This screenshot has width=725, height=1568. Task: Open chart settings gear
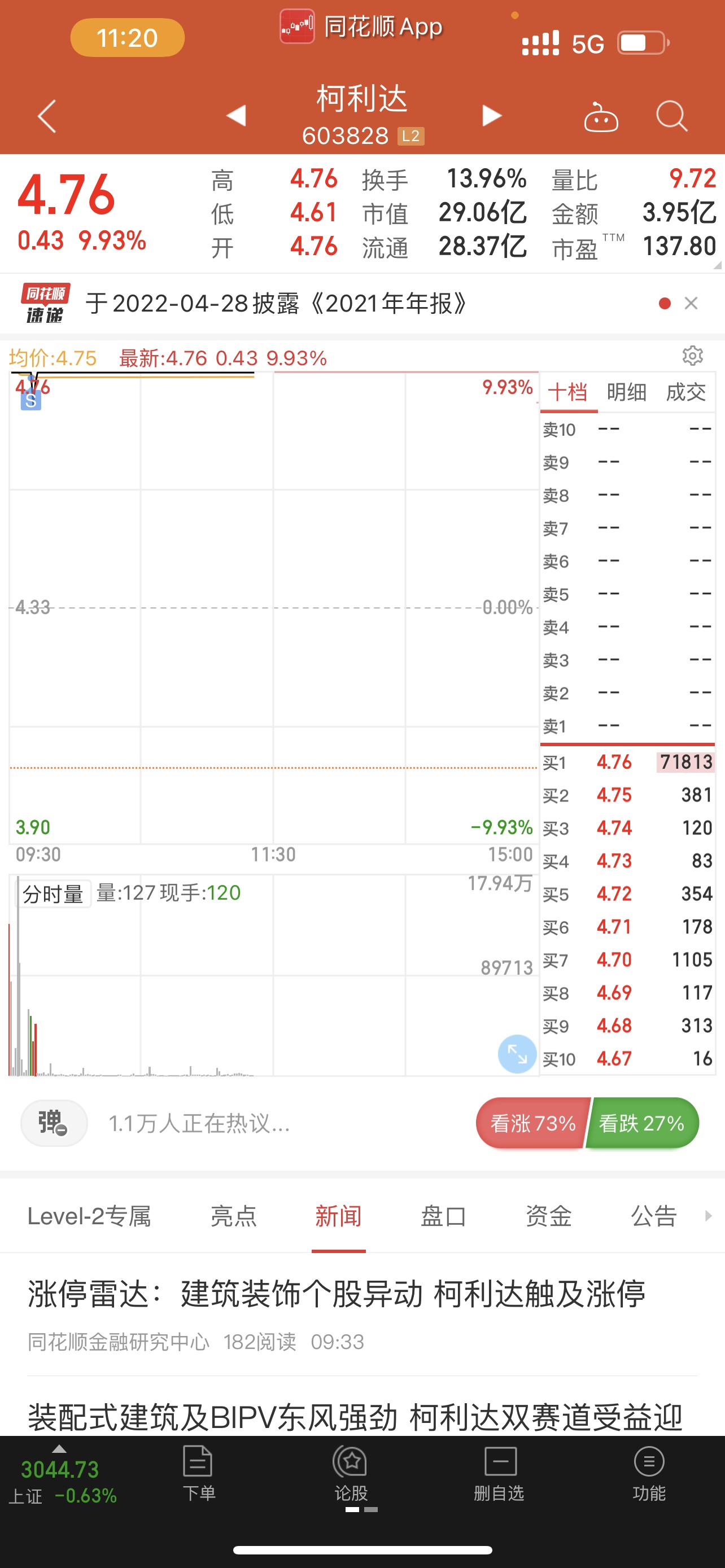pyautogui.click(x=693, y=356)
